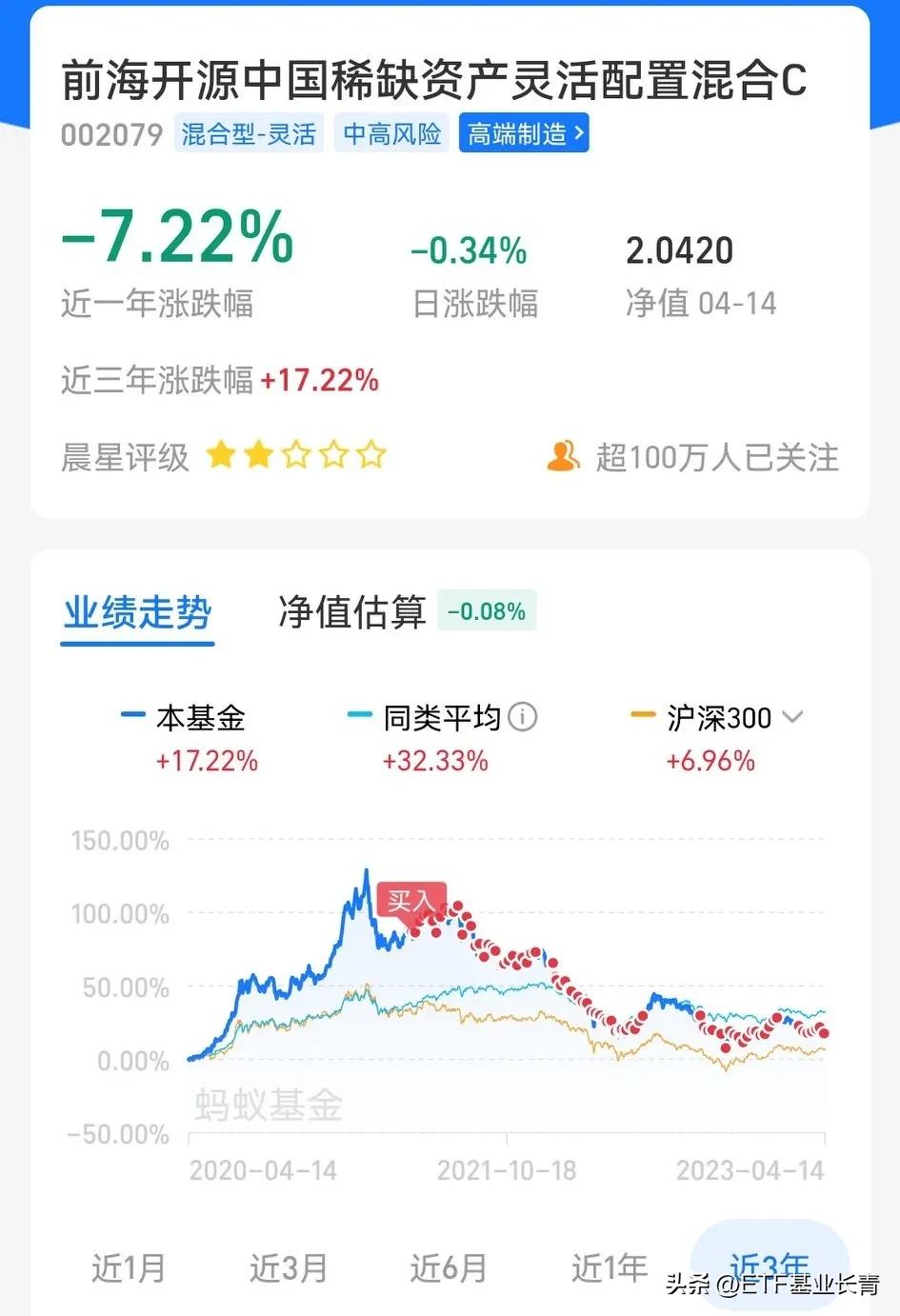
Task: Open fund code 002079 details
Action: tap(110, 135)
